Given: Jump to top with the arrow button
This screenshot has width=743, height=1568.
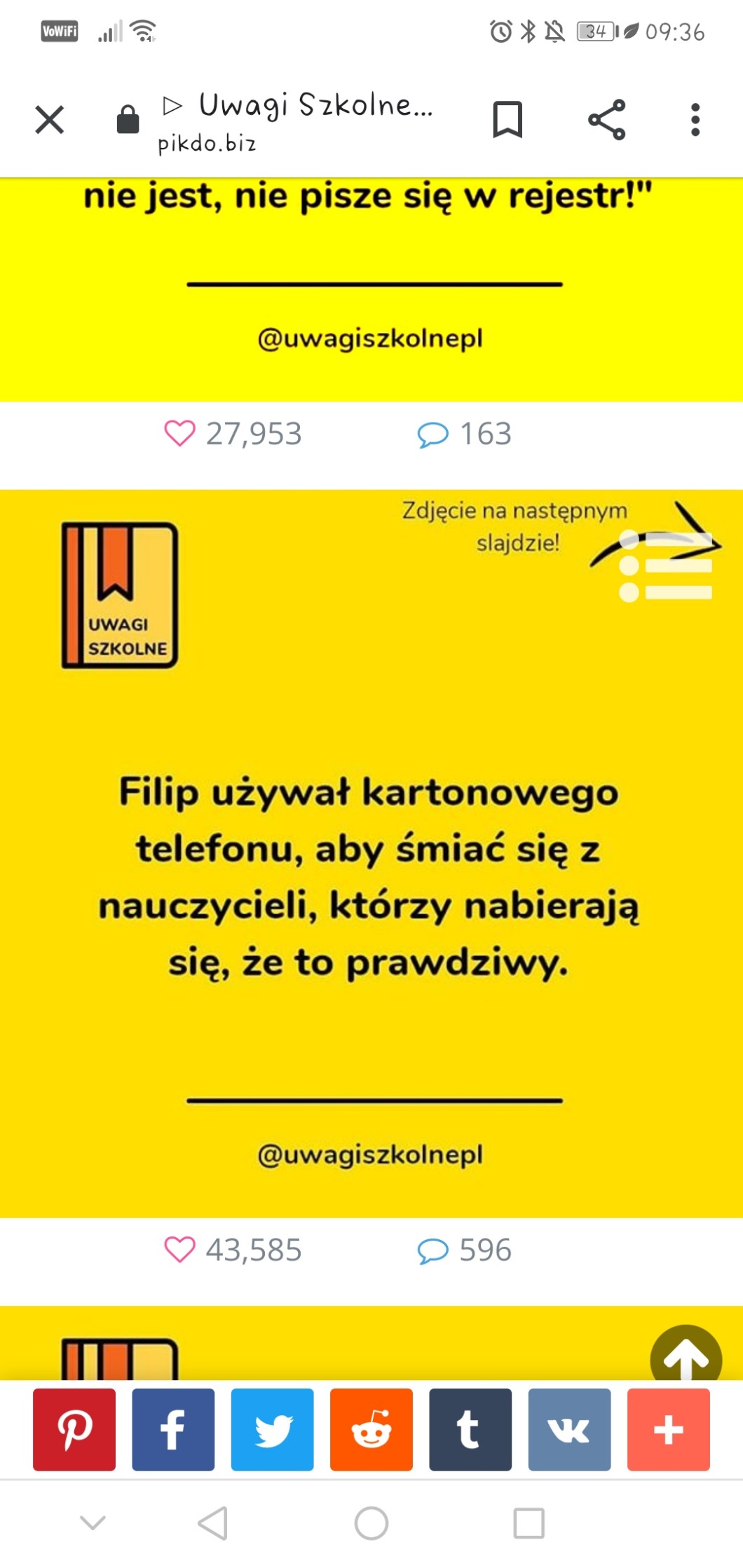Looking at the screenshot, I should [686, 1358].
